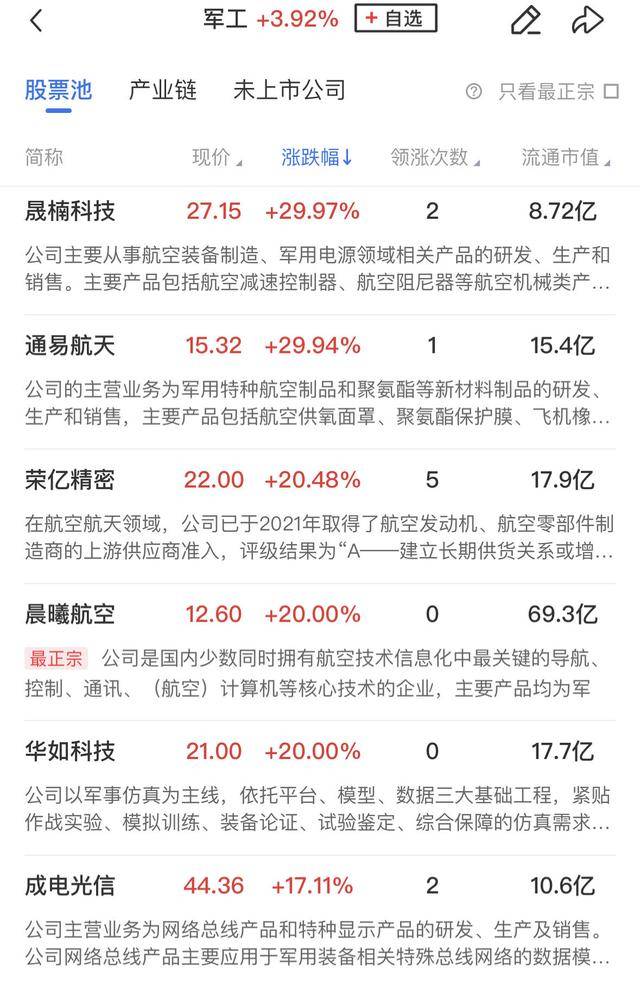The width and height of the screenshot is (640, 986).
Task: Switch to the 未上市公司 tab
Action: point(289,91)
